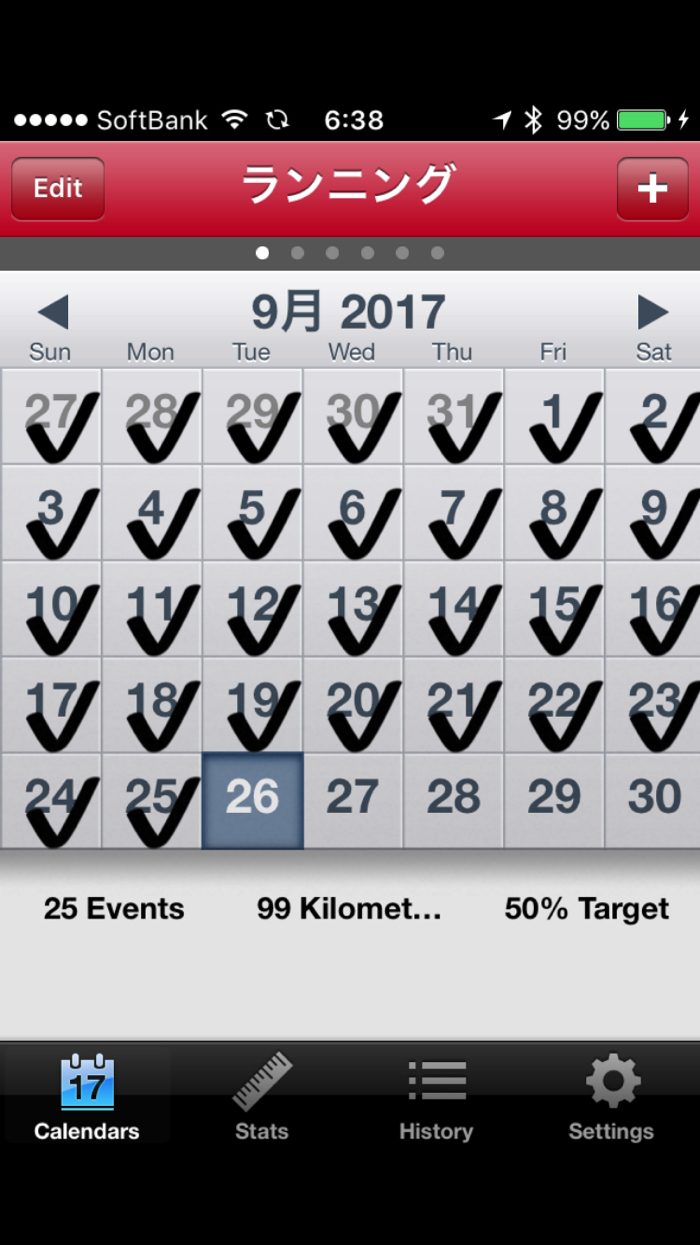Select September 29 in the bottom row
The width and height of the screenshot is (700, 1245).
[554, 800]
